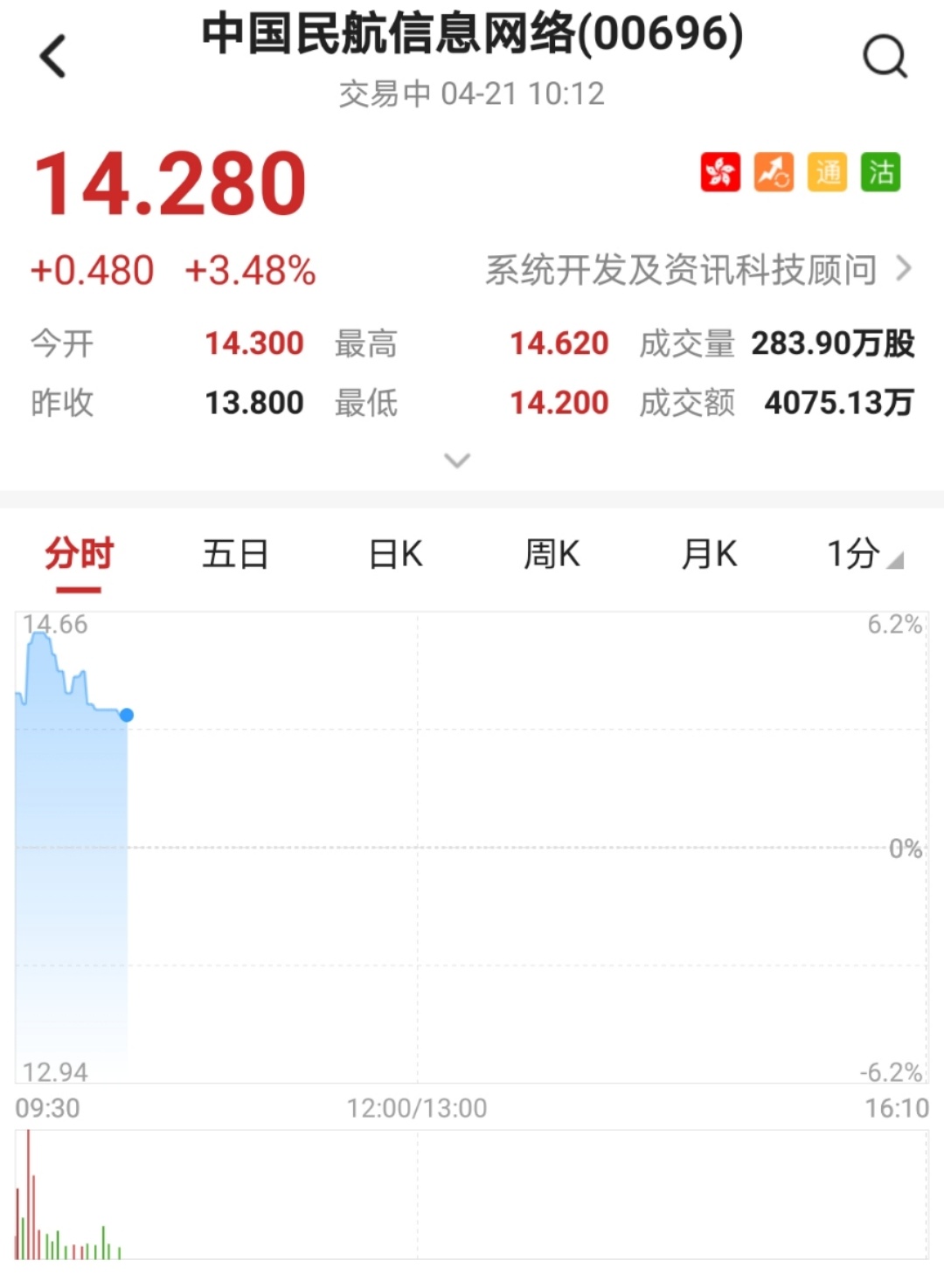This screenshot has width=944, height=1288.
Task: Go back using the top-left arrow
Action: click(54, 57)
